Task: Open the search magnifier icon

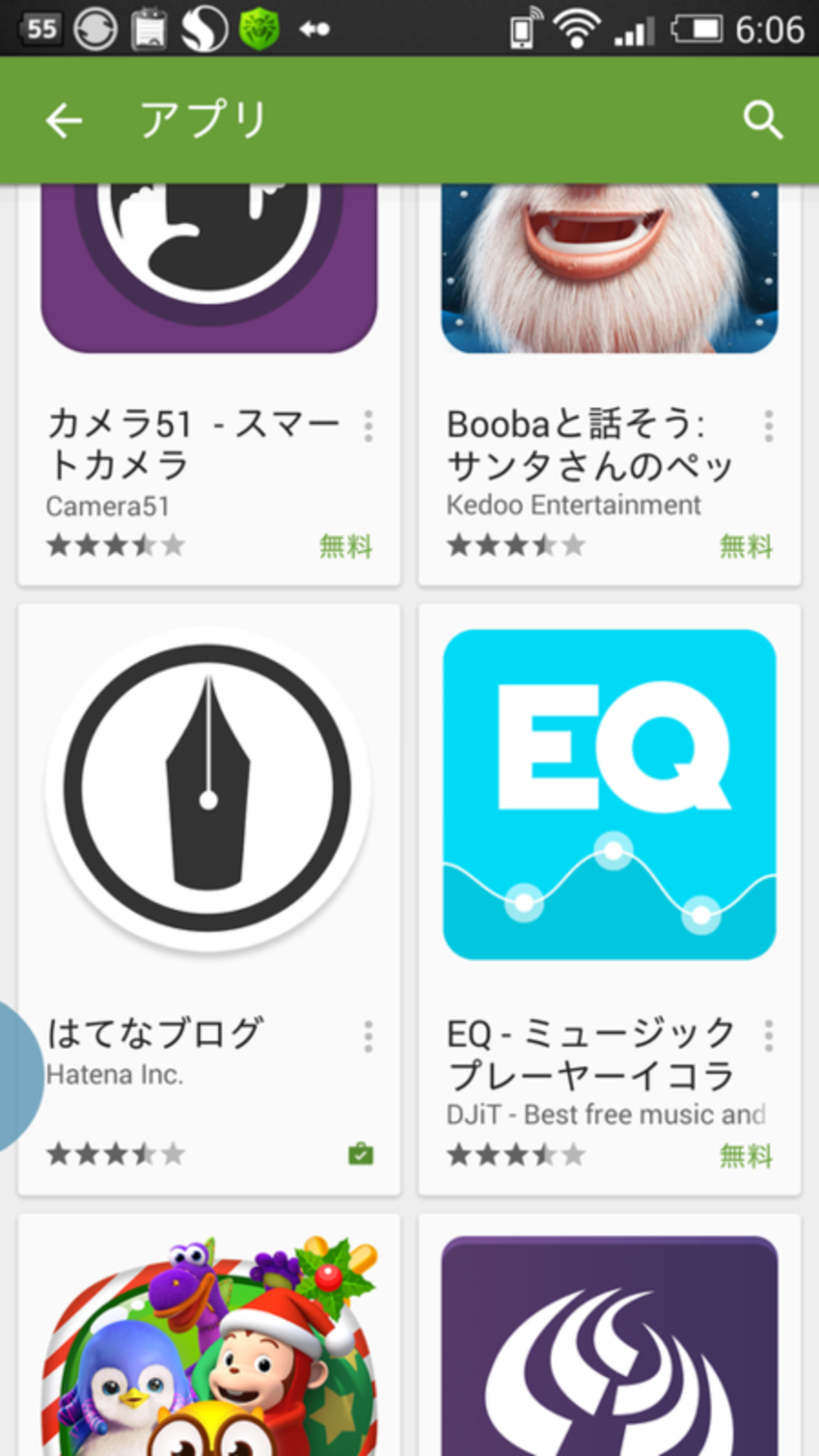Action: tap(762, 120)
